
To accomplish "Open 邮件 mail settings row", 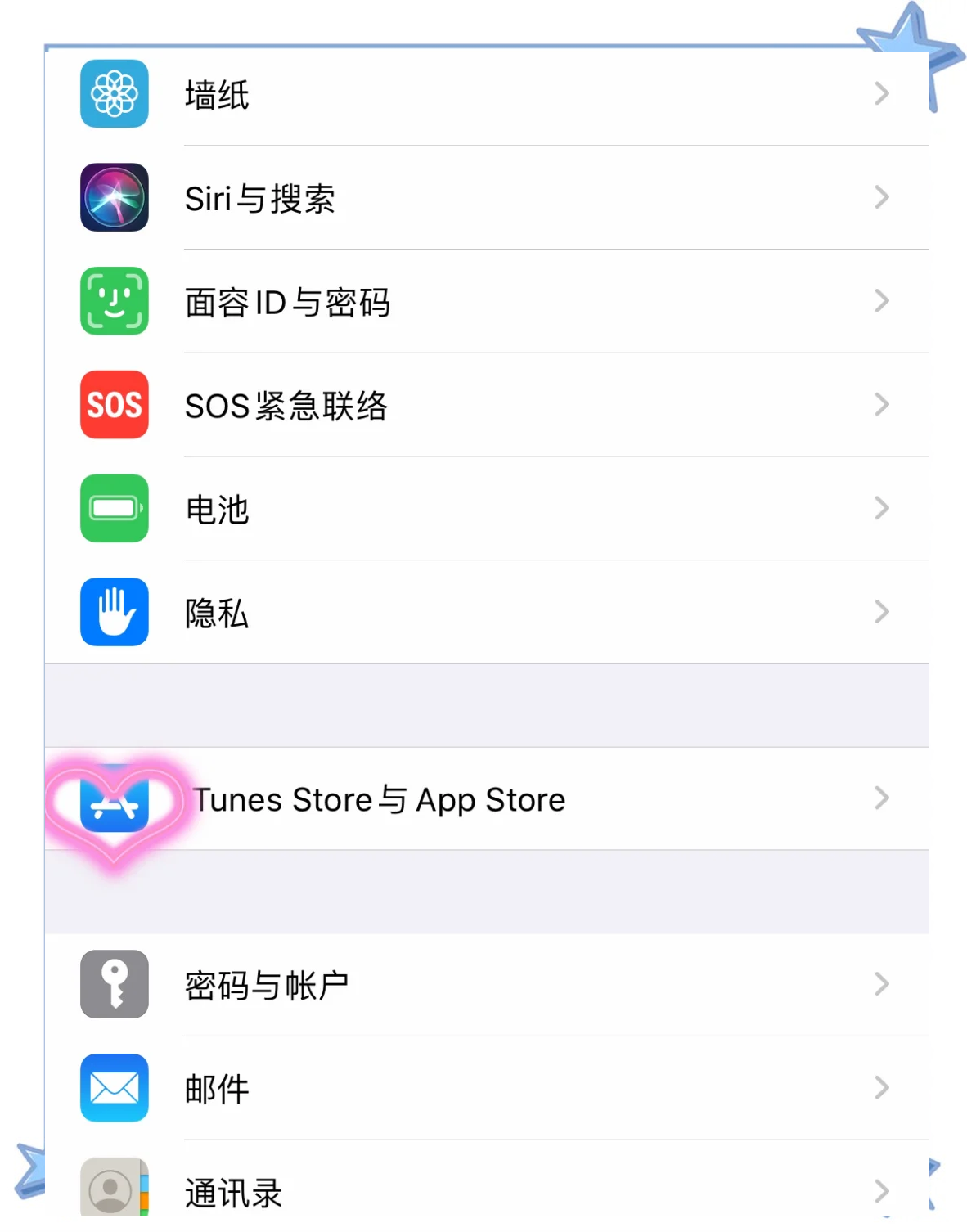I will tap(491, 1089).
